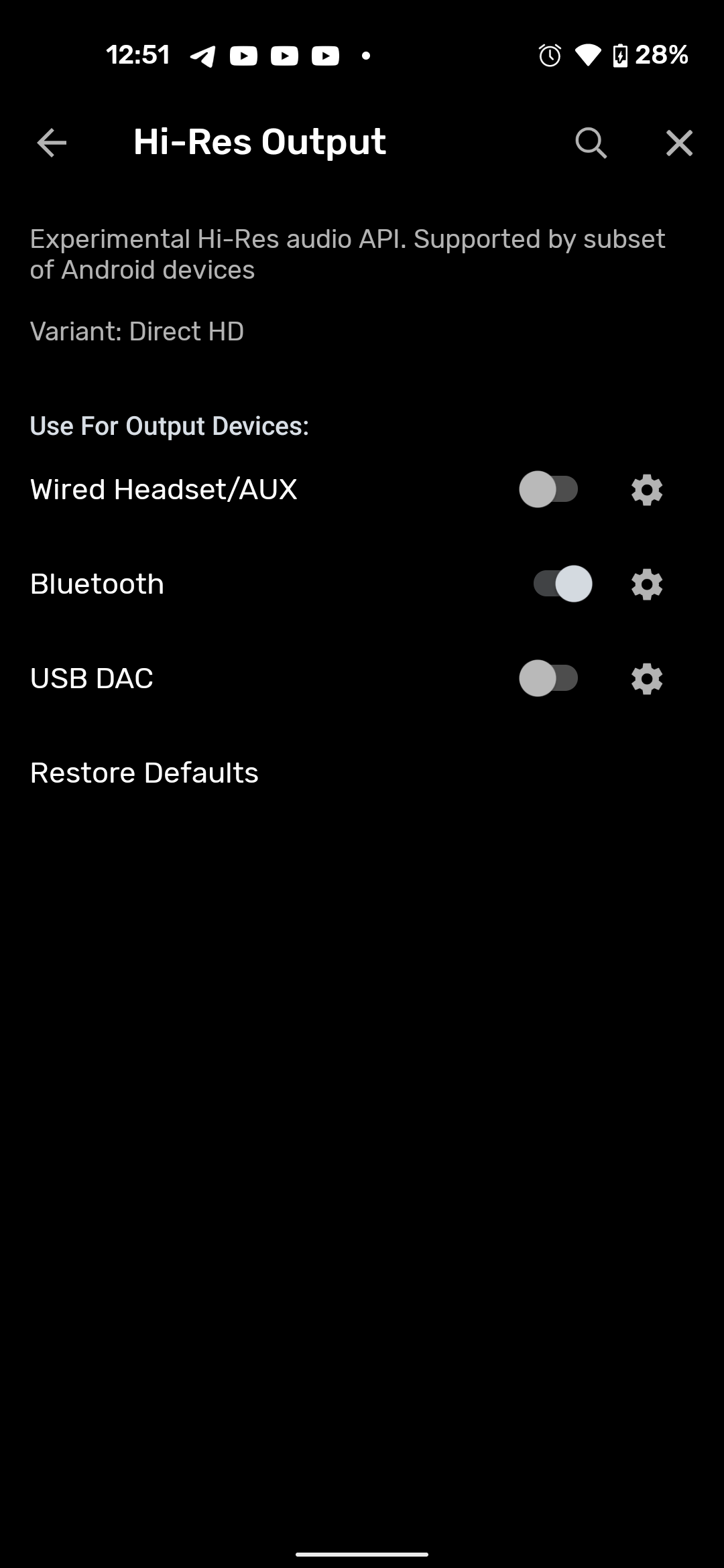The image size is (724, 1568).
Task: Disable Hi-Res output for Bluetooth
Action: [x=562, y=584]
